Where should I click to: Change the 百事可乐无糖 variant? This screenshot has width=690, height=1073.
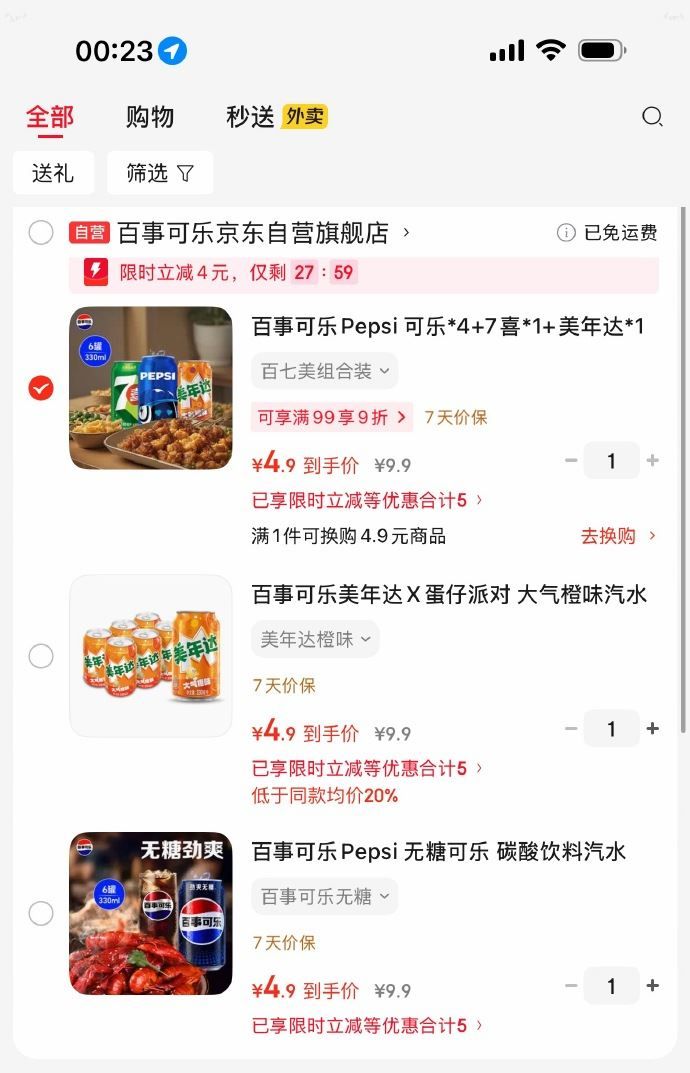pyautogui.click(x=324, y=897)
